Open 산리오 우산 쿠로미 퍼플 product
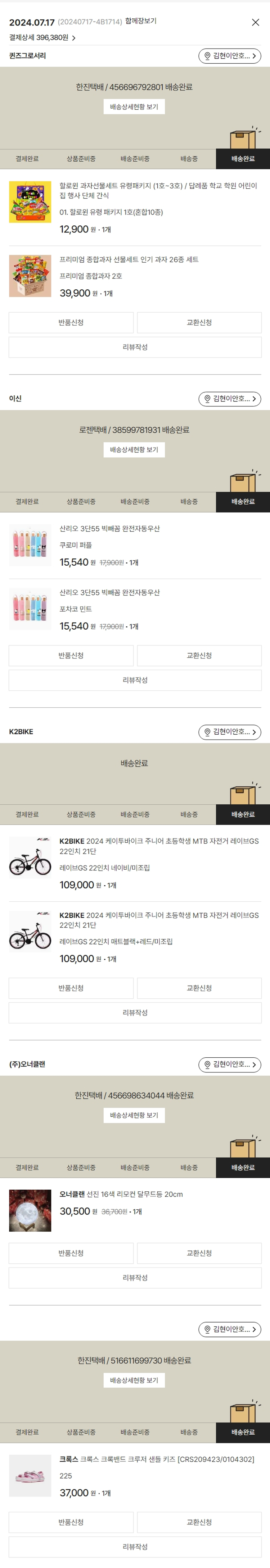This screenshot has height=1568, width=270. pyautogui.click(x=110, y=528)
